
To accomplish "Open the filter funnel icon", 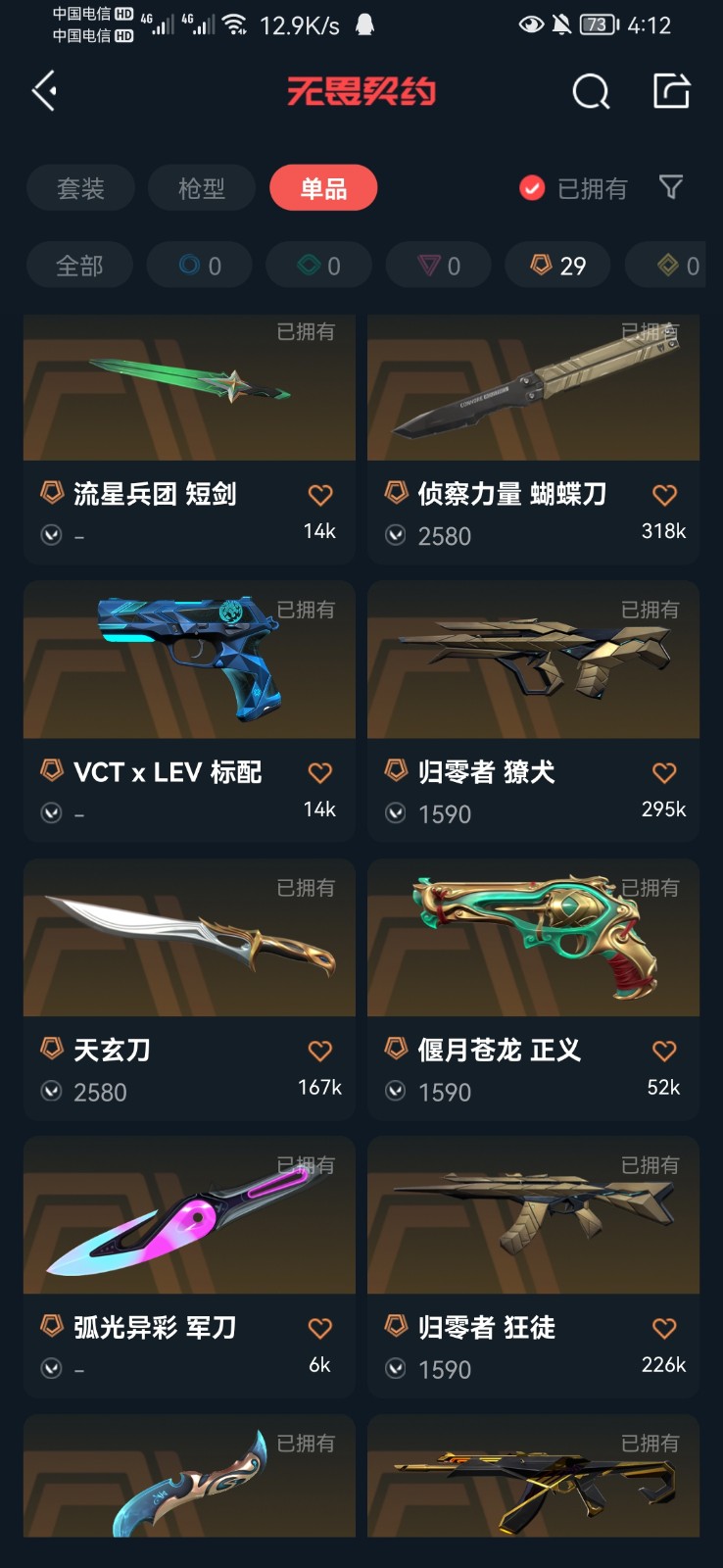I will click(671, 187).
